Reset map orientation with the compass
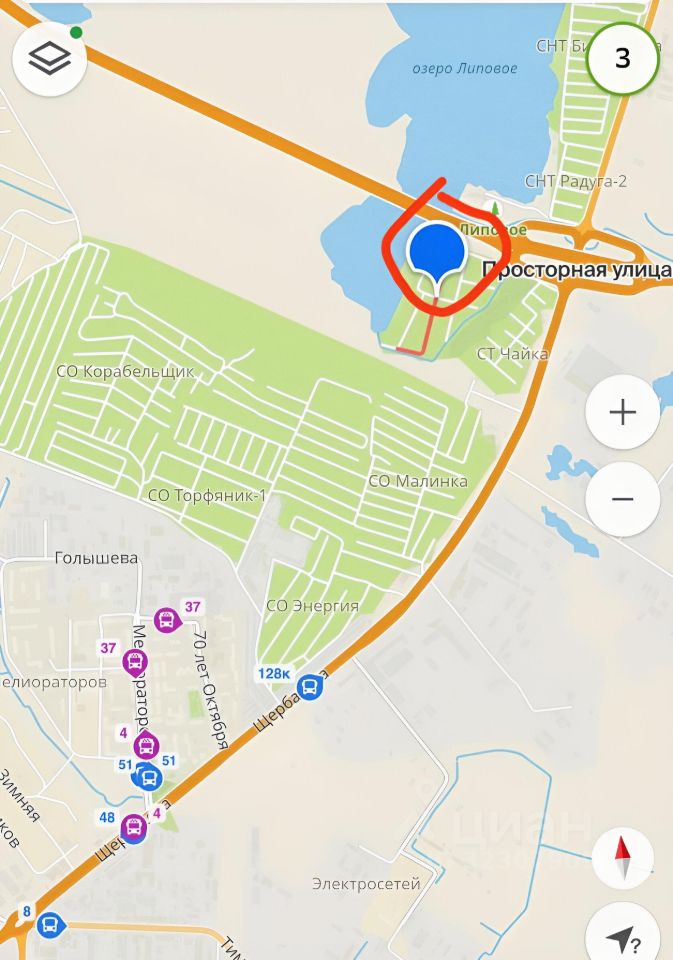Viewport: 673px width, 960px height. 622,858
